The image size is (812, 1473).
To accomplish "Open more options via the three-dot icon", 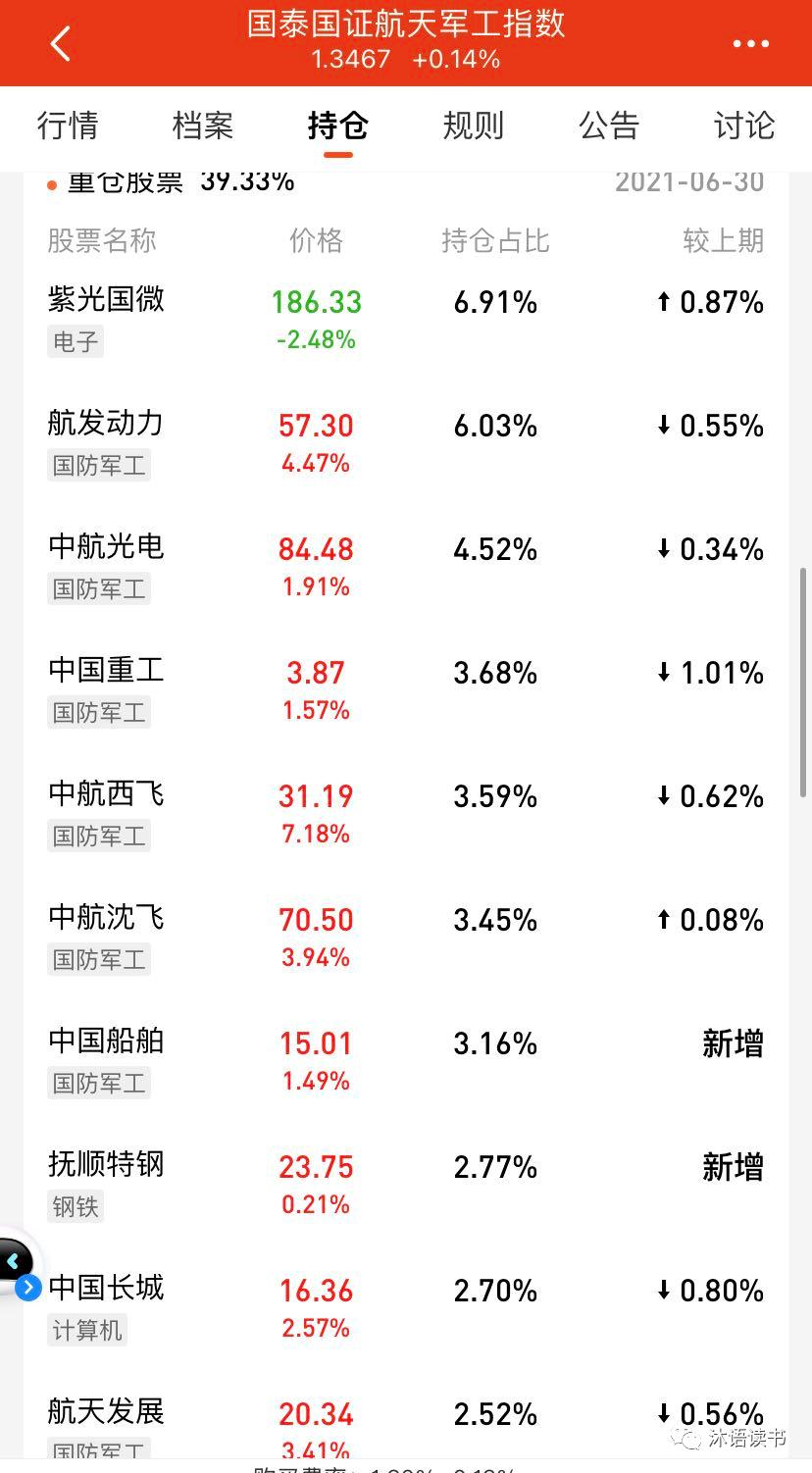I will 751,43.
